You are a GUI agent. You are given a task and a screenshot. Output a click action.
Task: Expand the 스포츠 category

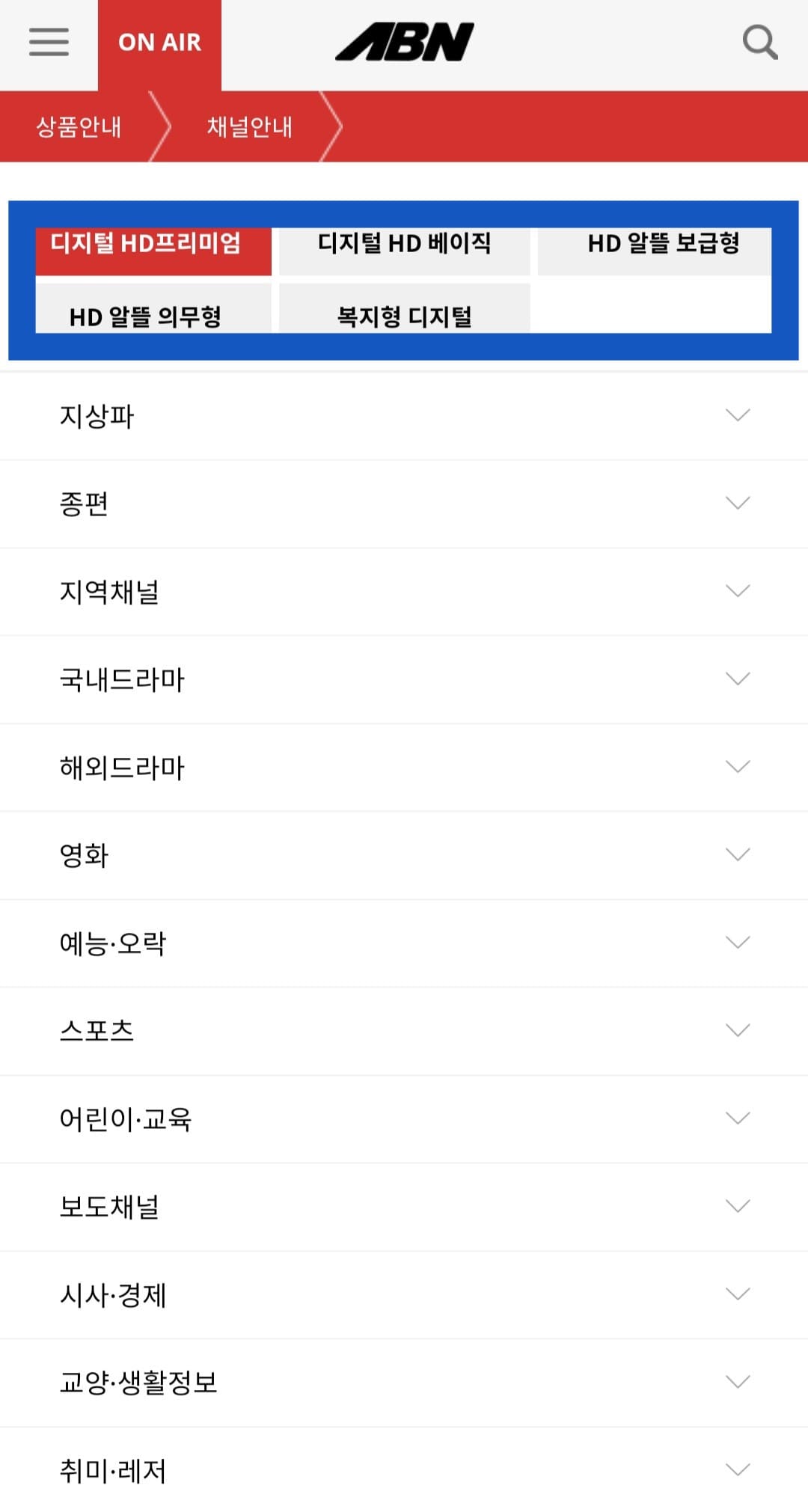pyautogui.click(x=404, y=1031)
